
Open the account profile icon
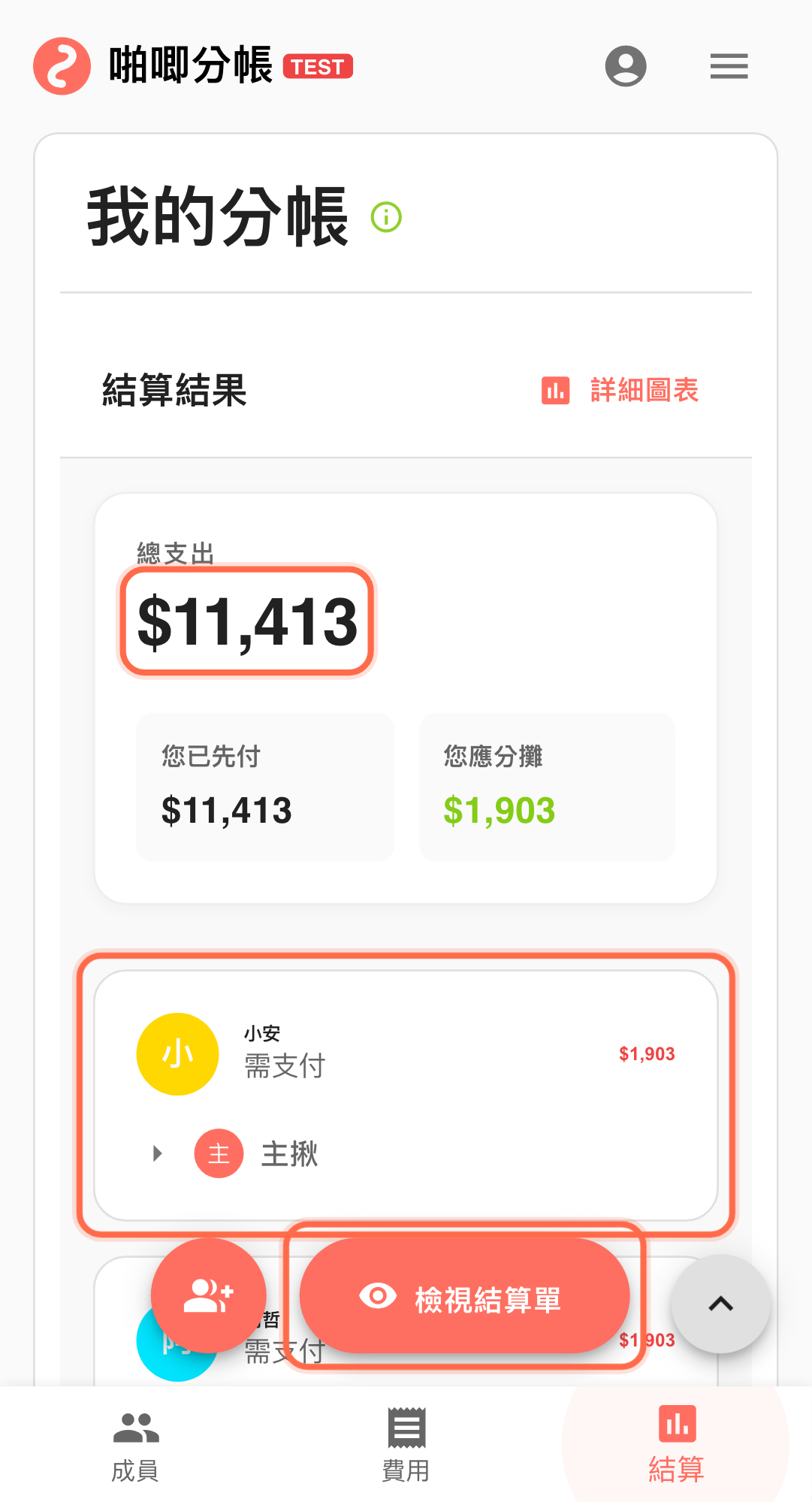pos(626,66)
